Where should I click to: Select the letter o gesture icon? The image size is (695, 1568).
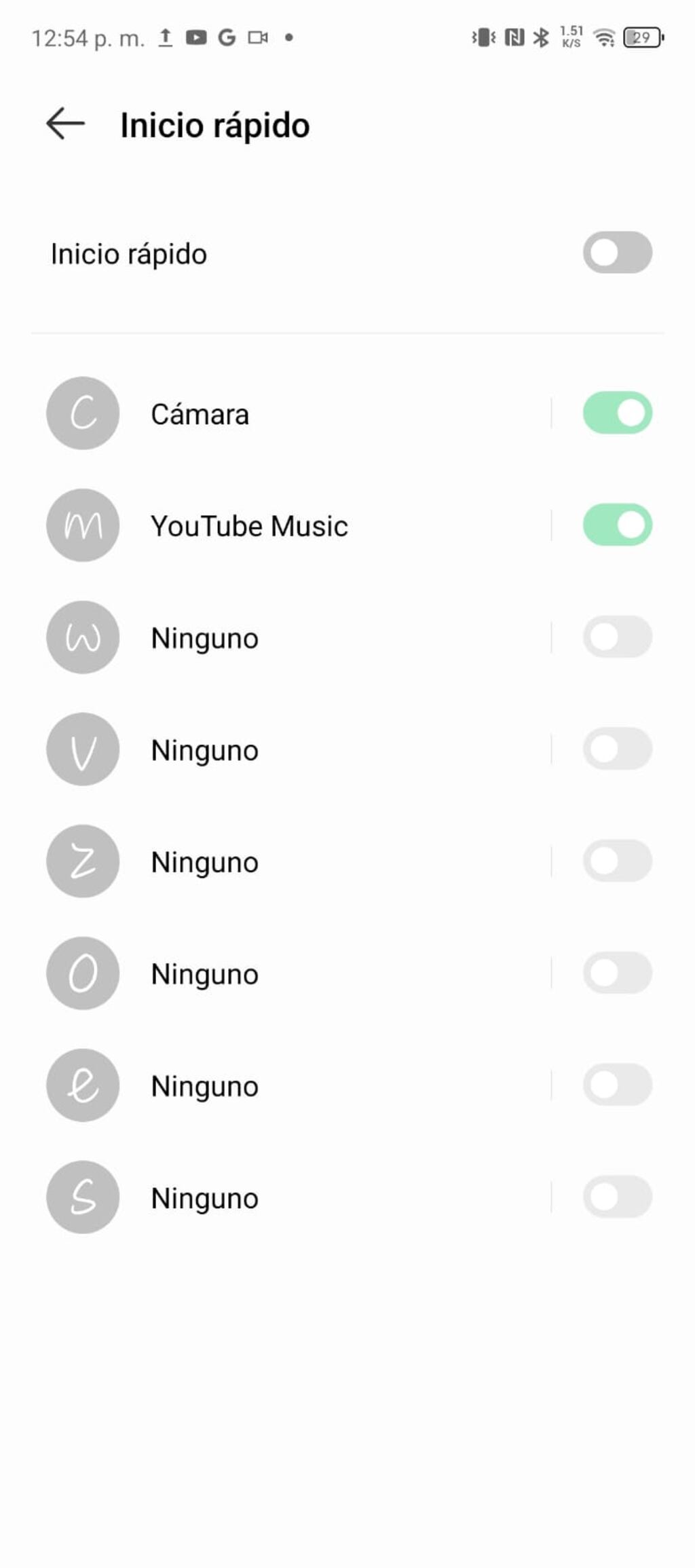pyautogui.click(x=82, y=973)
